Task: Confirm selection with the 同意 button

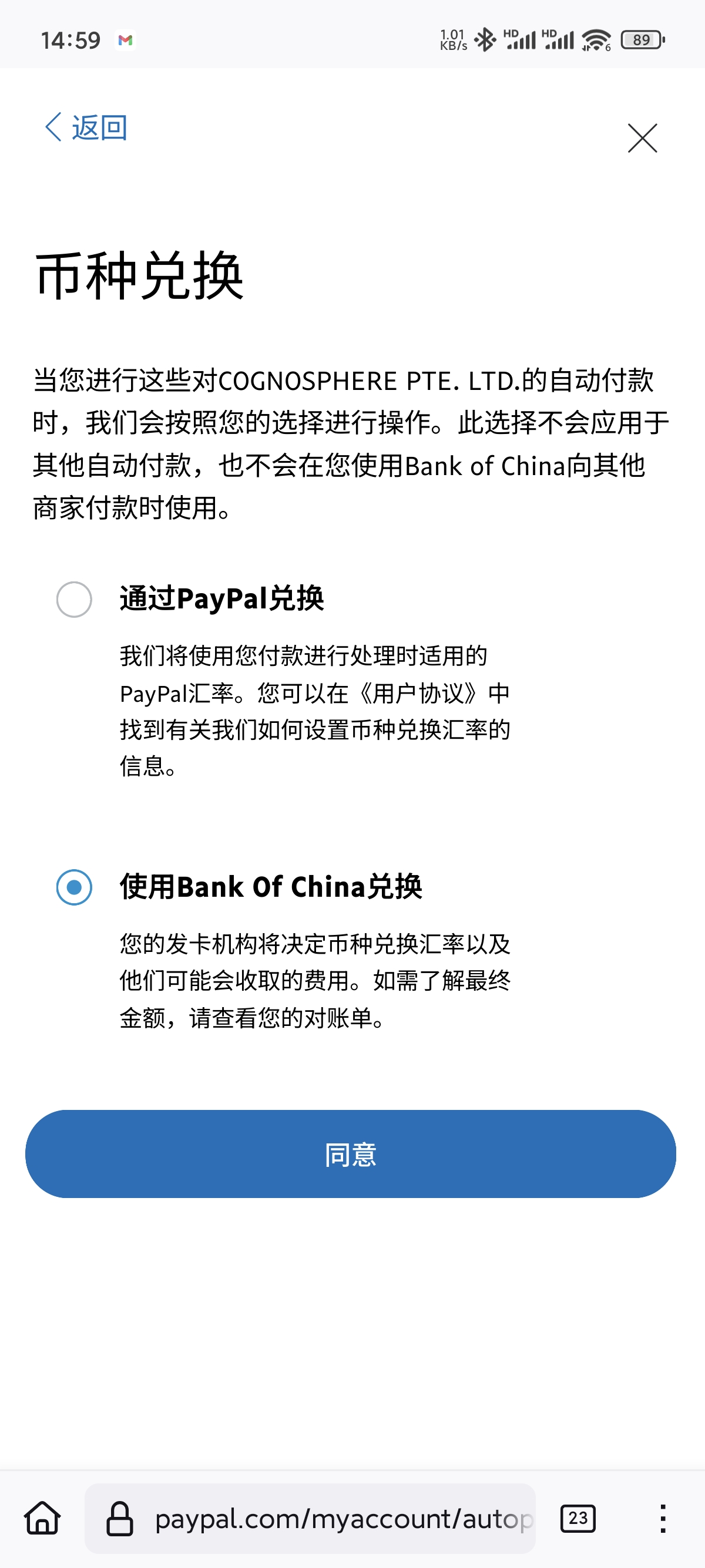Action: (x=352, y=1155)
